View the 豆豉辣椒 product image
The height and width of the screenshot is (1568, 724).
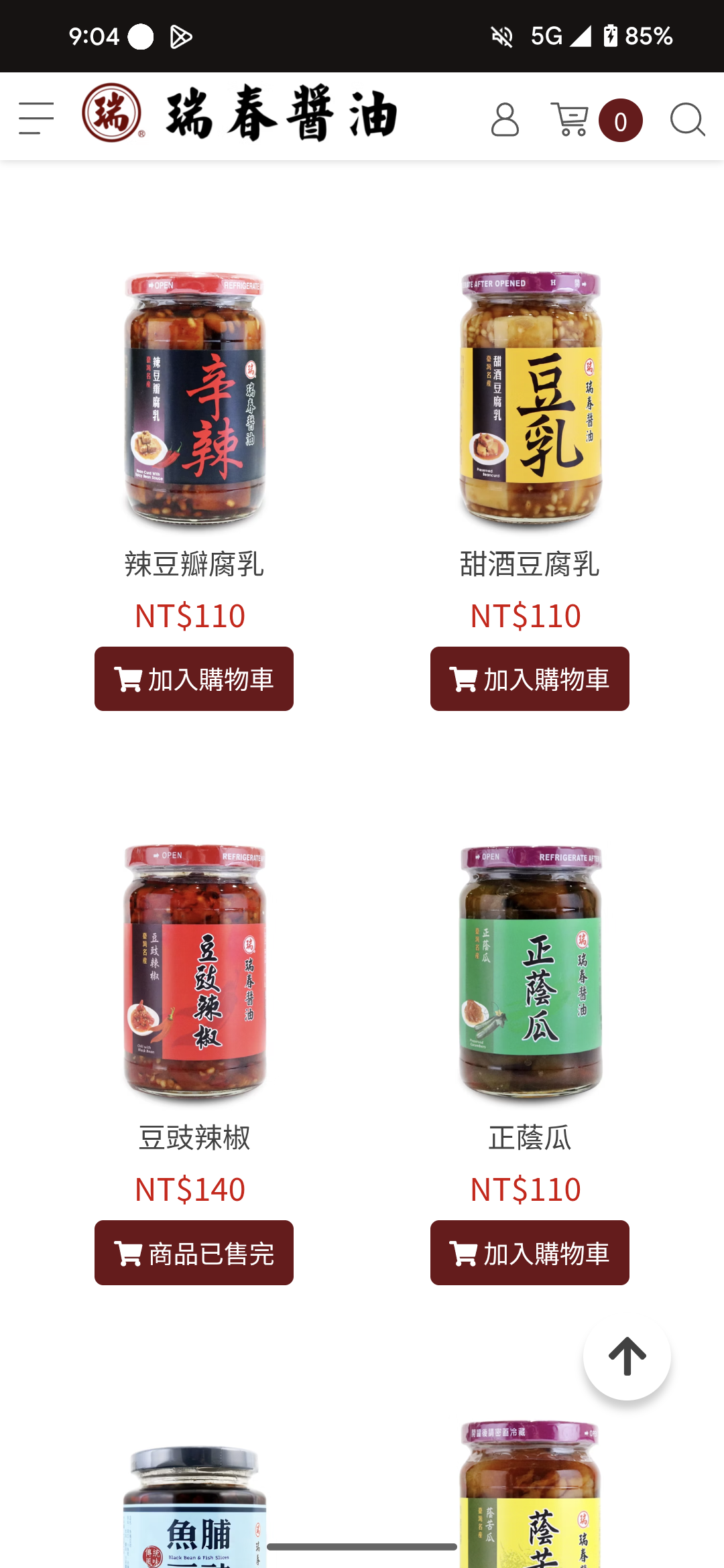click(194, 972)
